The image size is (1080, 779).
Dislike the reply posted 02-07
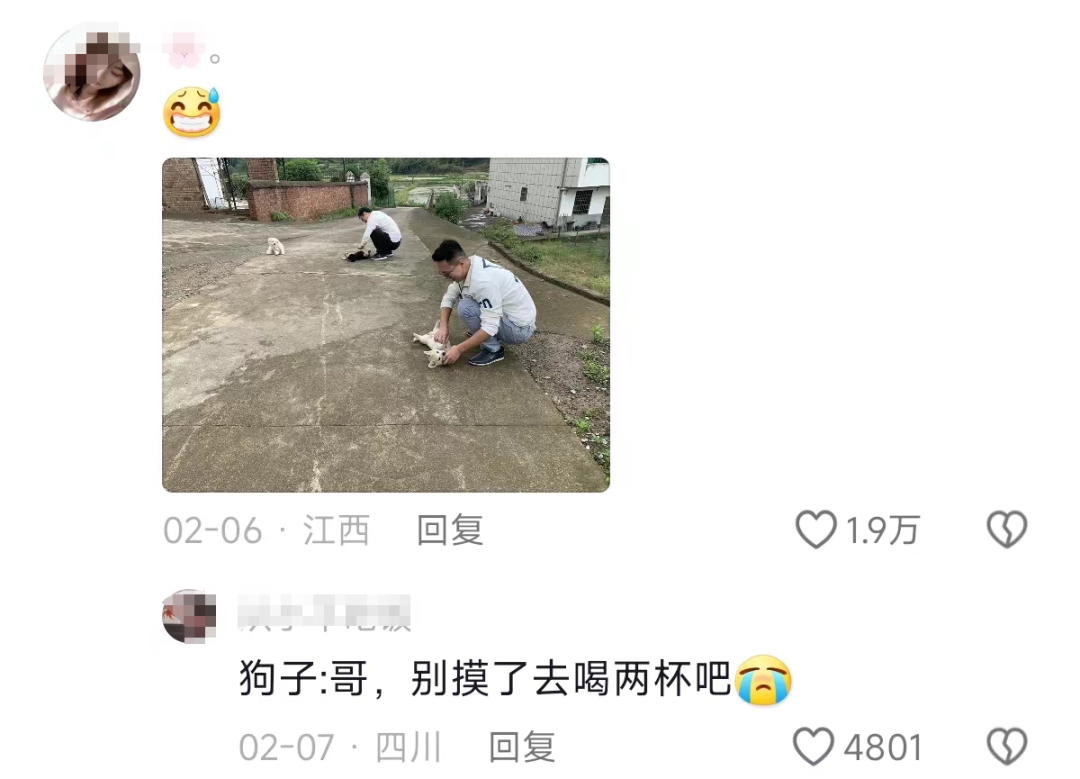click(1006, 746)
